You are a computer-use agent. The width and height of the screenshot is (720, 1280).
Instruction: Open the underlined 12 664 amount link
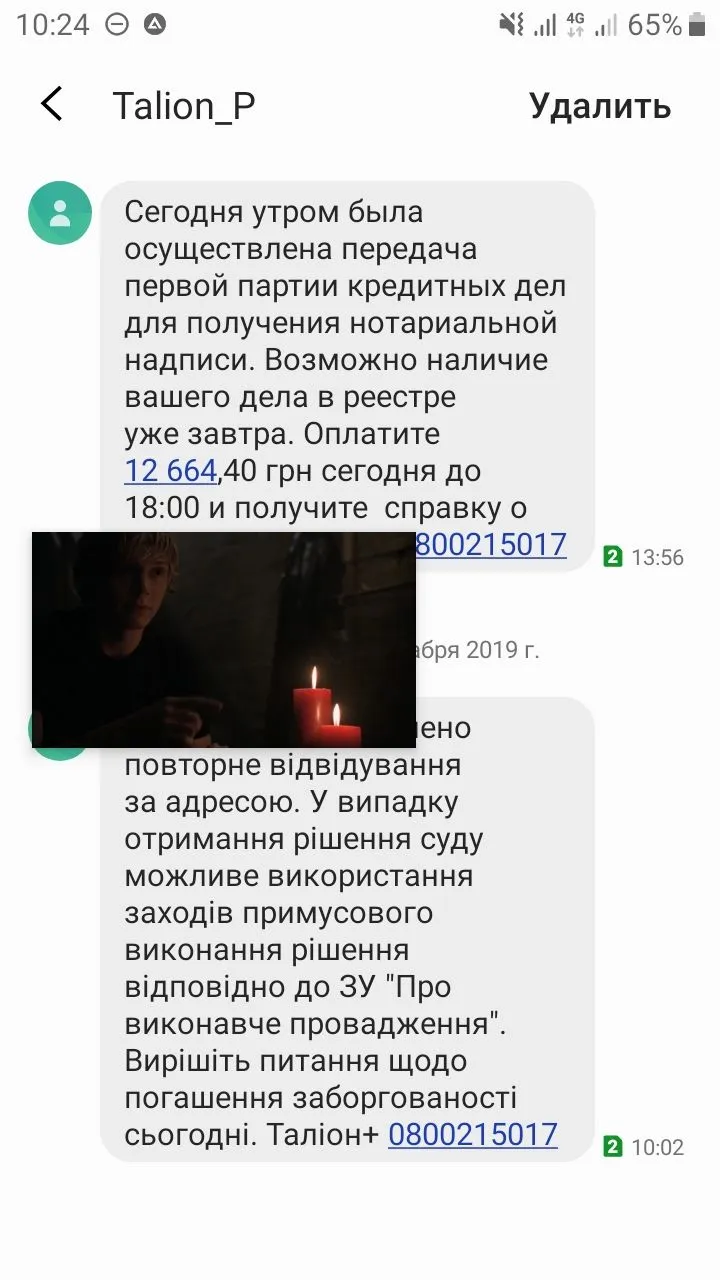[x=170, y=470]
